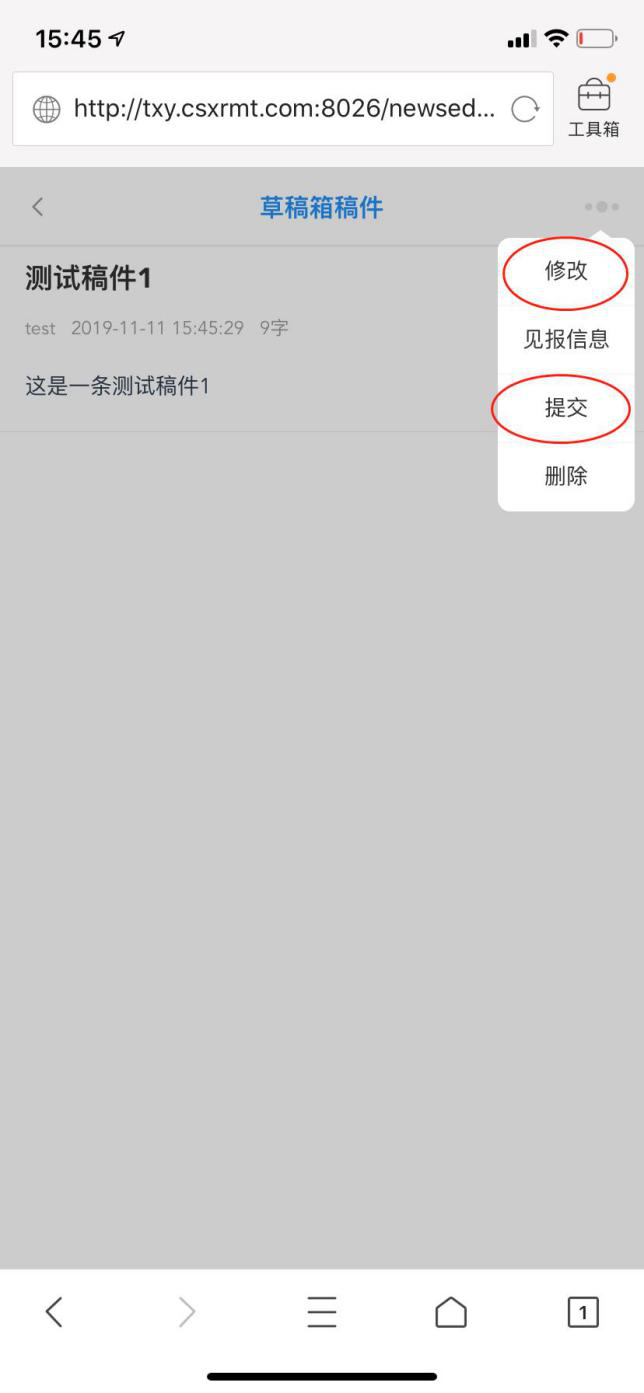Screen dimensions: 644x1393
Task: Go to the browser home page
Action: (x=451, y=1311)
